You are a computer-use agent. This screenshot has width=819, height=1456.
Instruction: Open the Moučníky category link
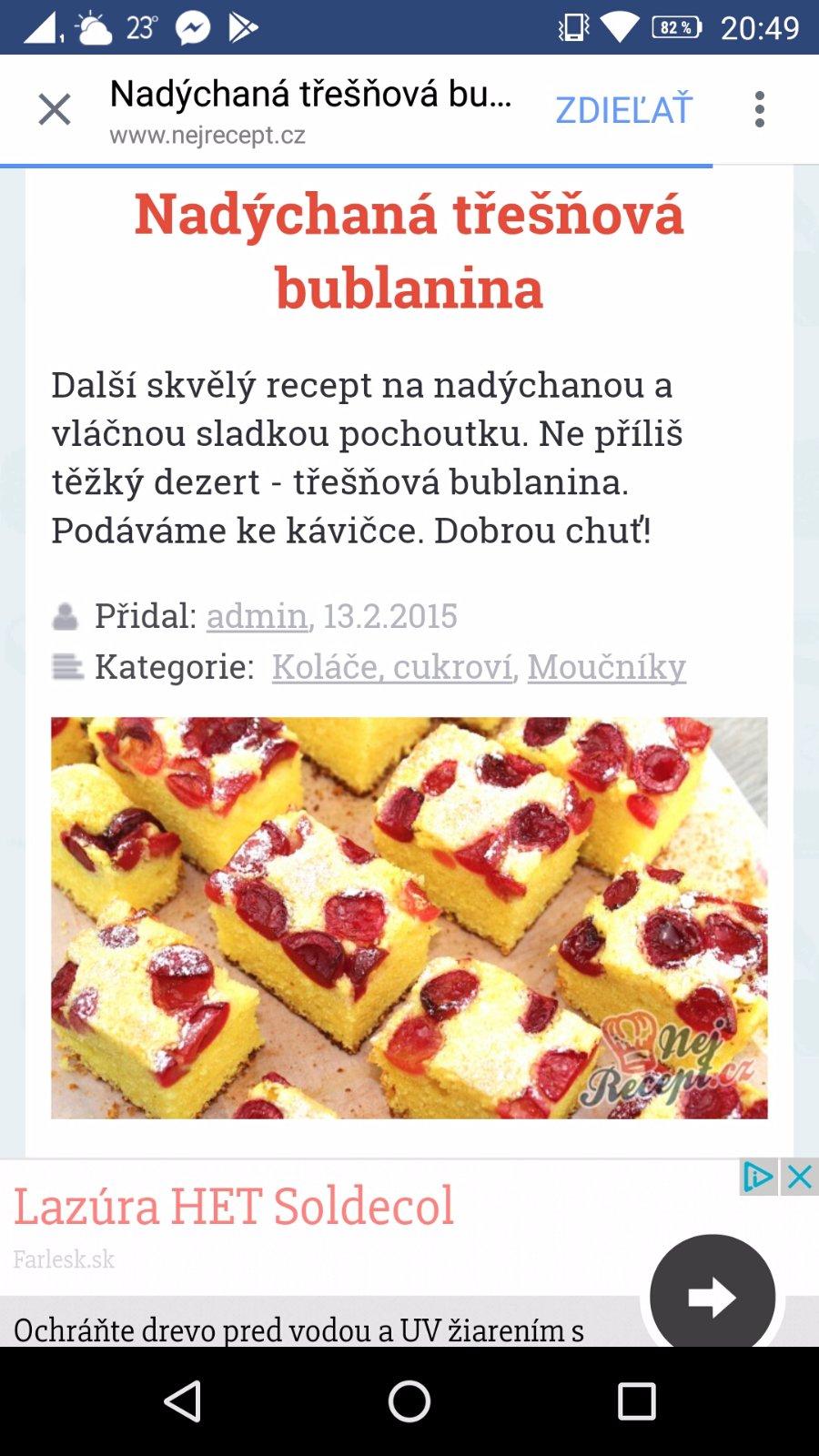tap(606, 667)
